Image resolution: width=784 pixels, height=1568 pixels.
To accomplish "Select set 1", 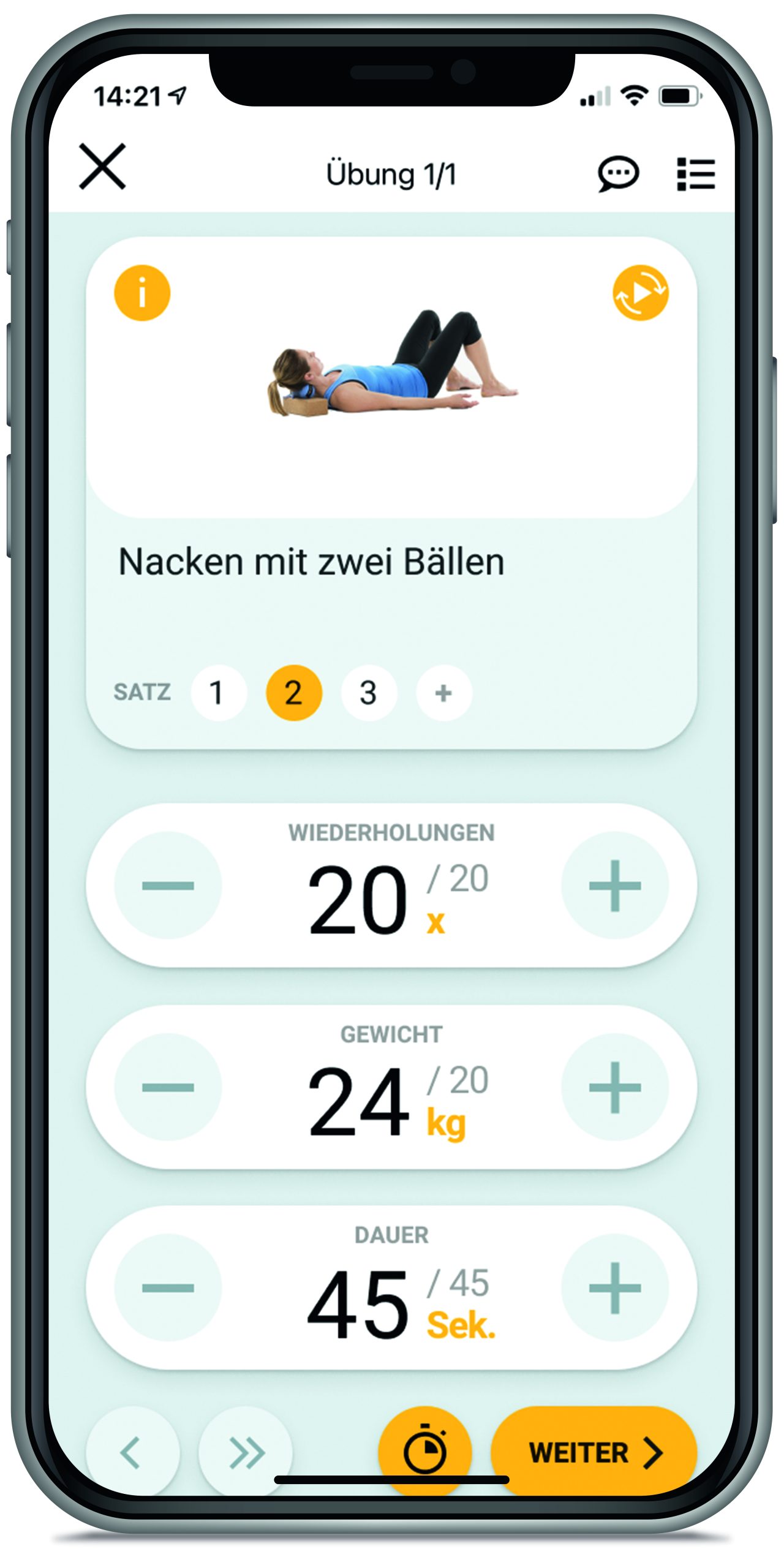I will tap(218, 693).
